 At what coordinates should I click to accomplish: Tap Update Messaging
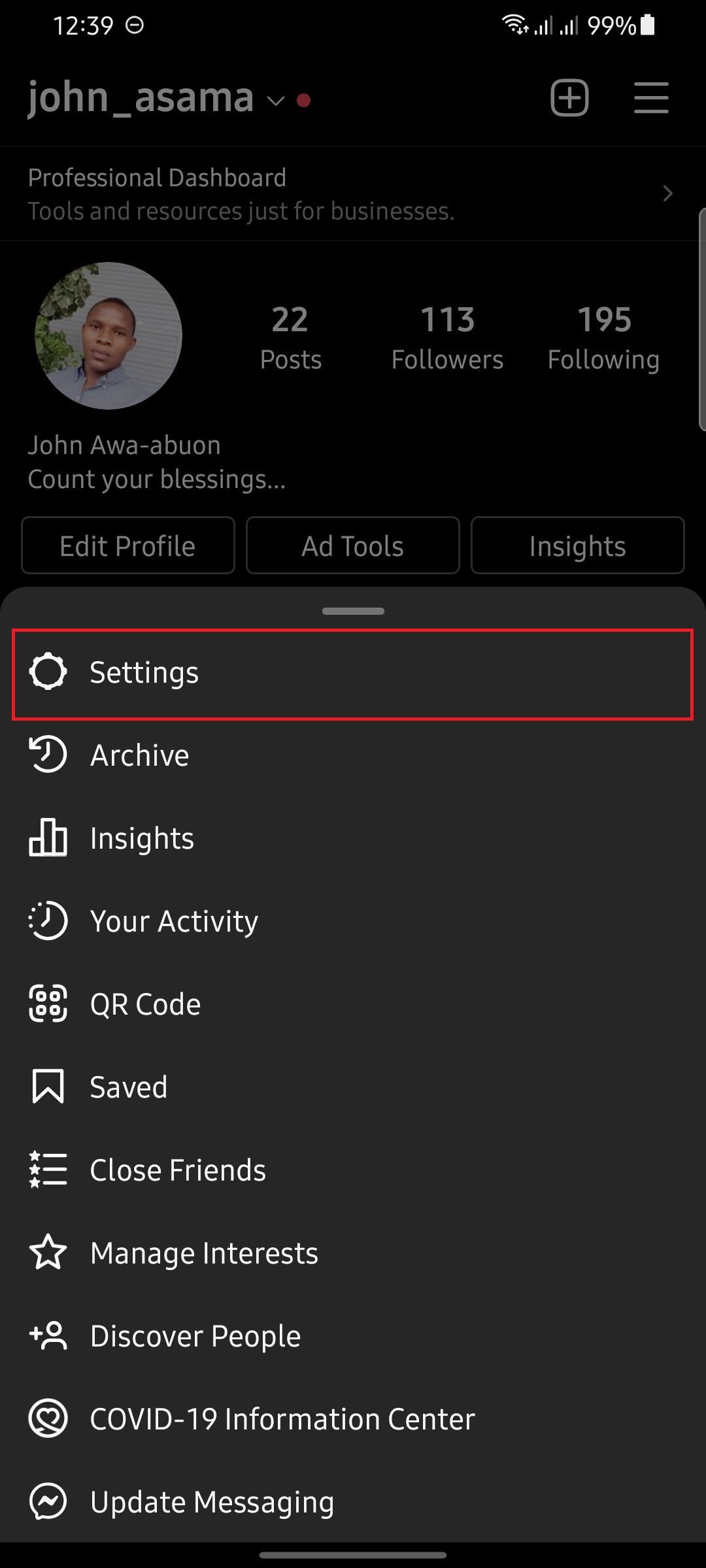tap(212, 1503)
